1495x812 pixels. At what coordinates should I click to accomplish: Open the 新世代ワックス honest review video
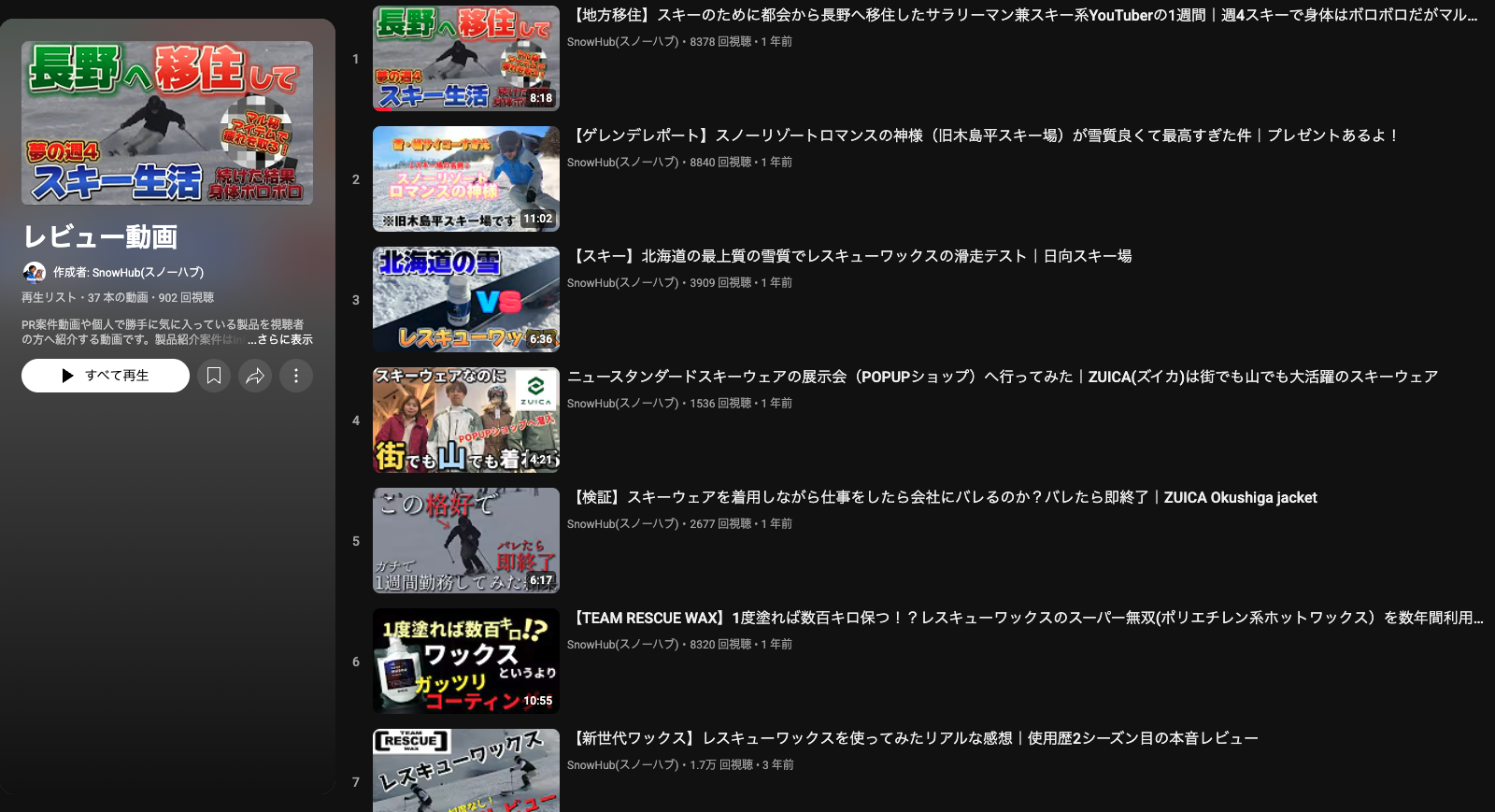pyautogui.click(x=912, y=738)
